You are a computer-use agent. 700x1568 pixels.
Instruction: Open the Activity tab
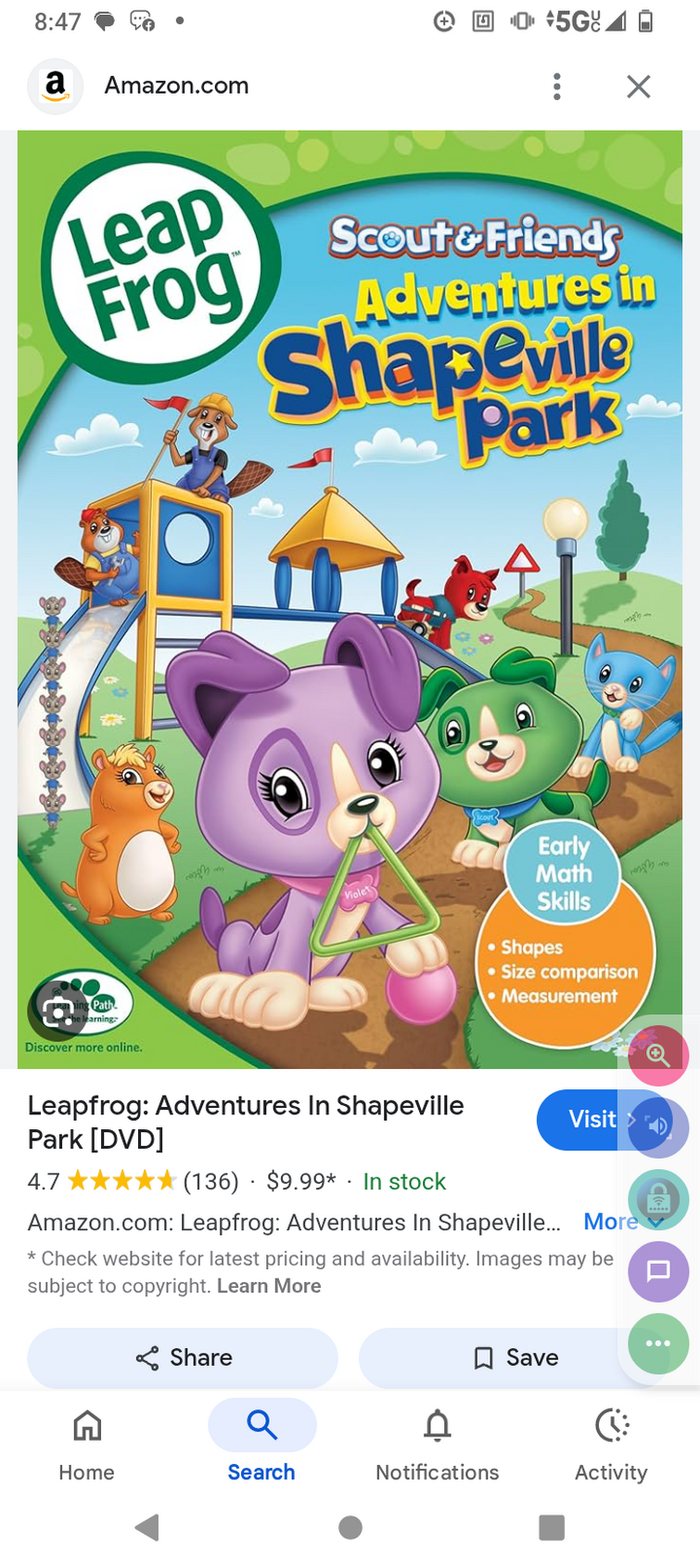(611, 1444)
